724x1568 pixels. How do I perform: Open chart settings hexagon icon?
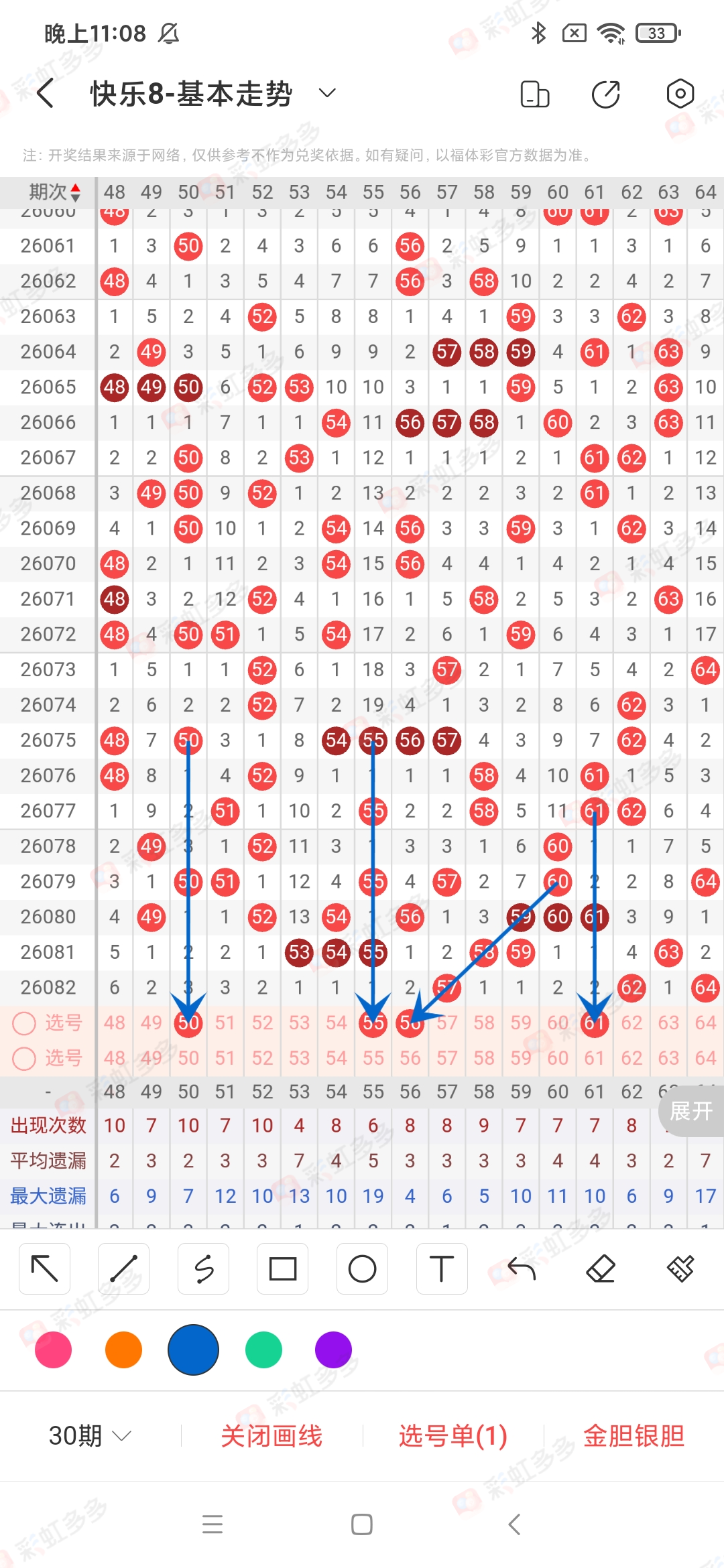pyautogui.click(x=680, y=94)
